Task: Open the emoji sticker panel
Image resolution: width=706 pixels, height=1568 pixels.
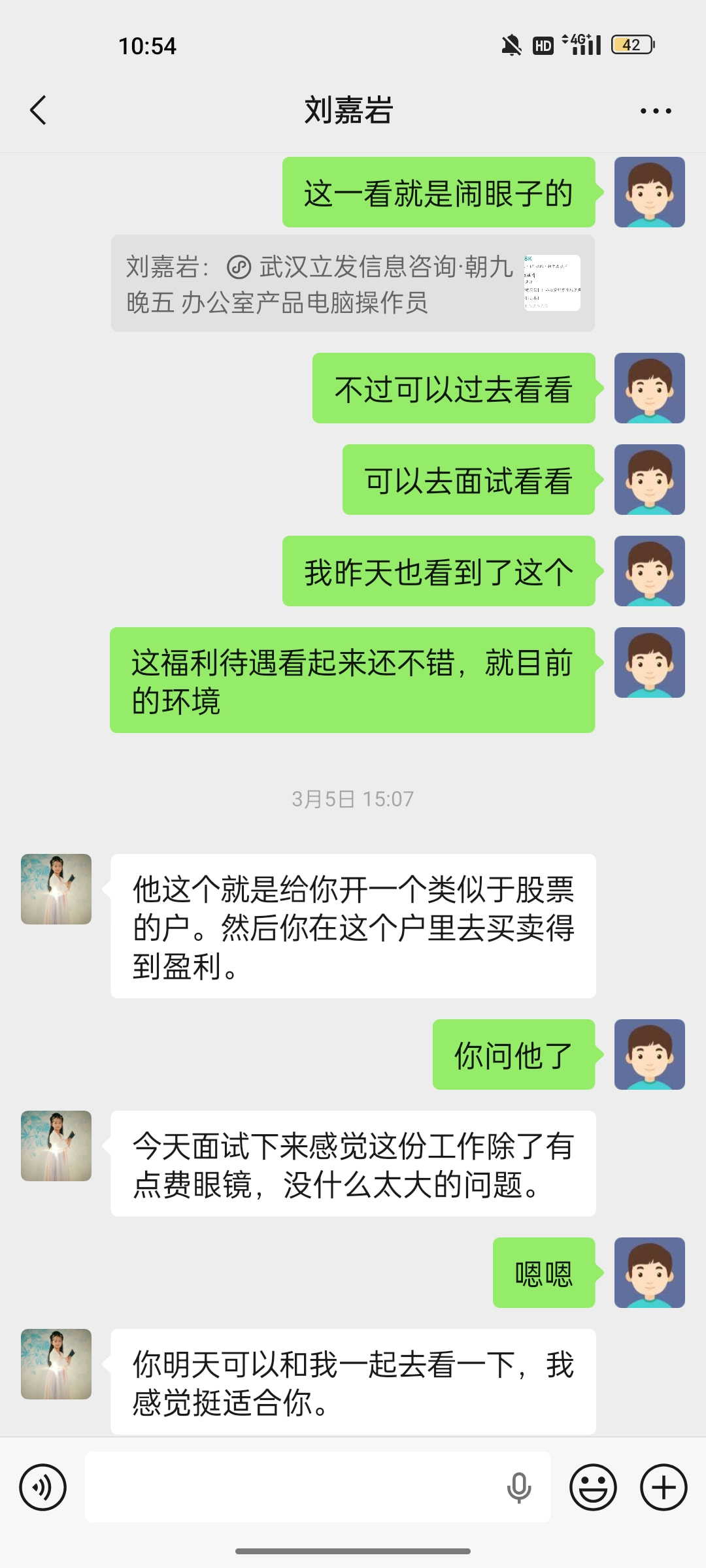Action: 593,1488
